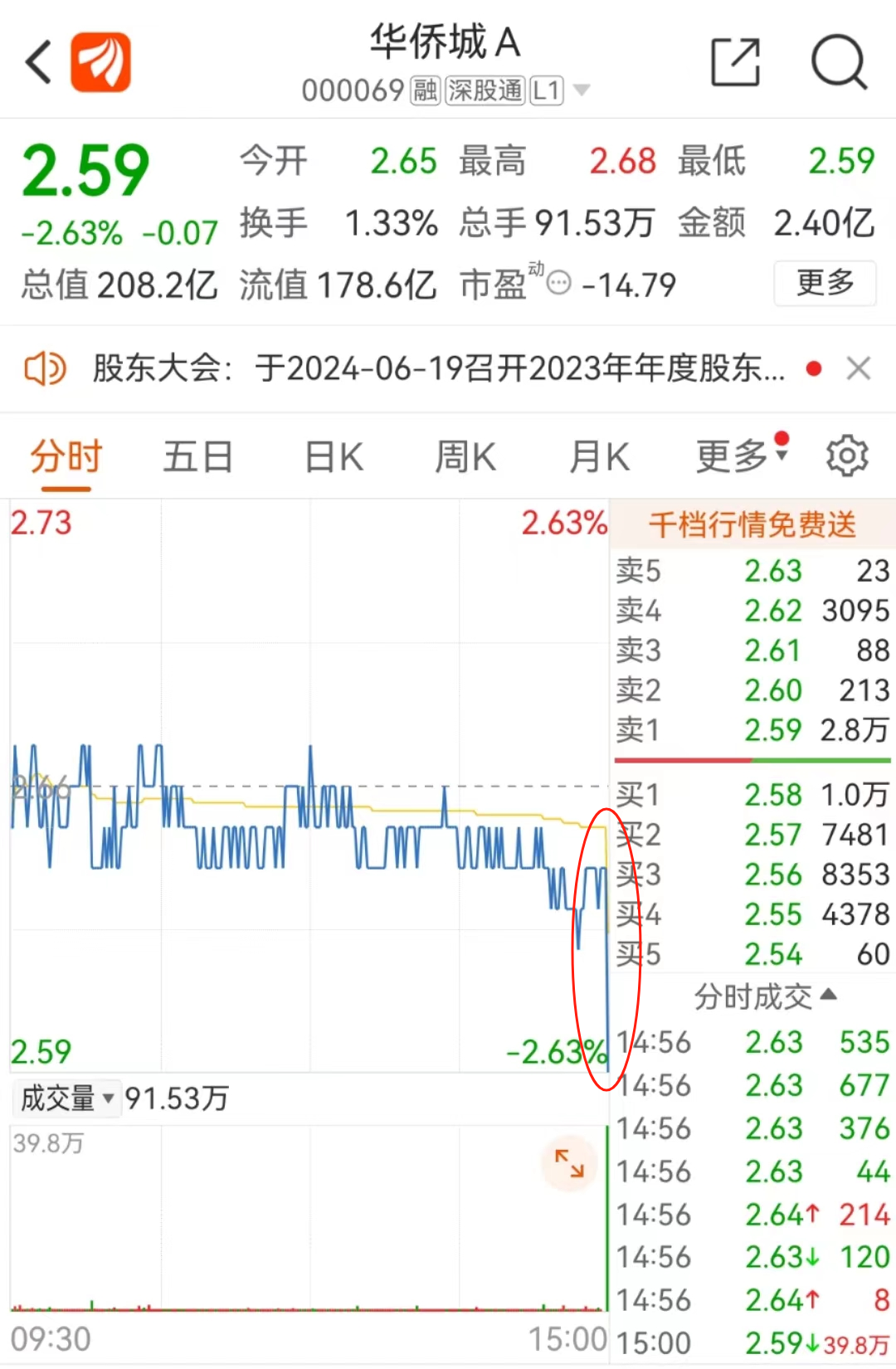Select the 分时 tab
This screenshot has height=1369, width=896.
[x=66, y=457]
